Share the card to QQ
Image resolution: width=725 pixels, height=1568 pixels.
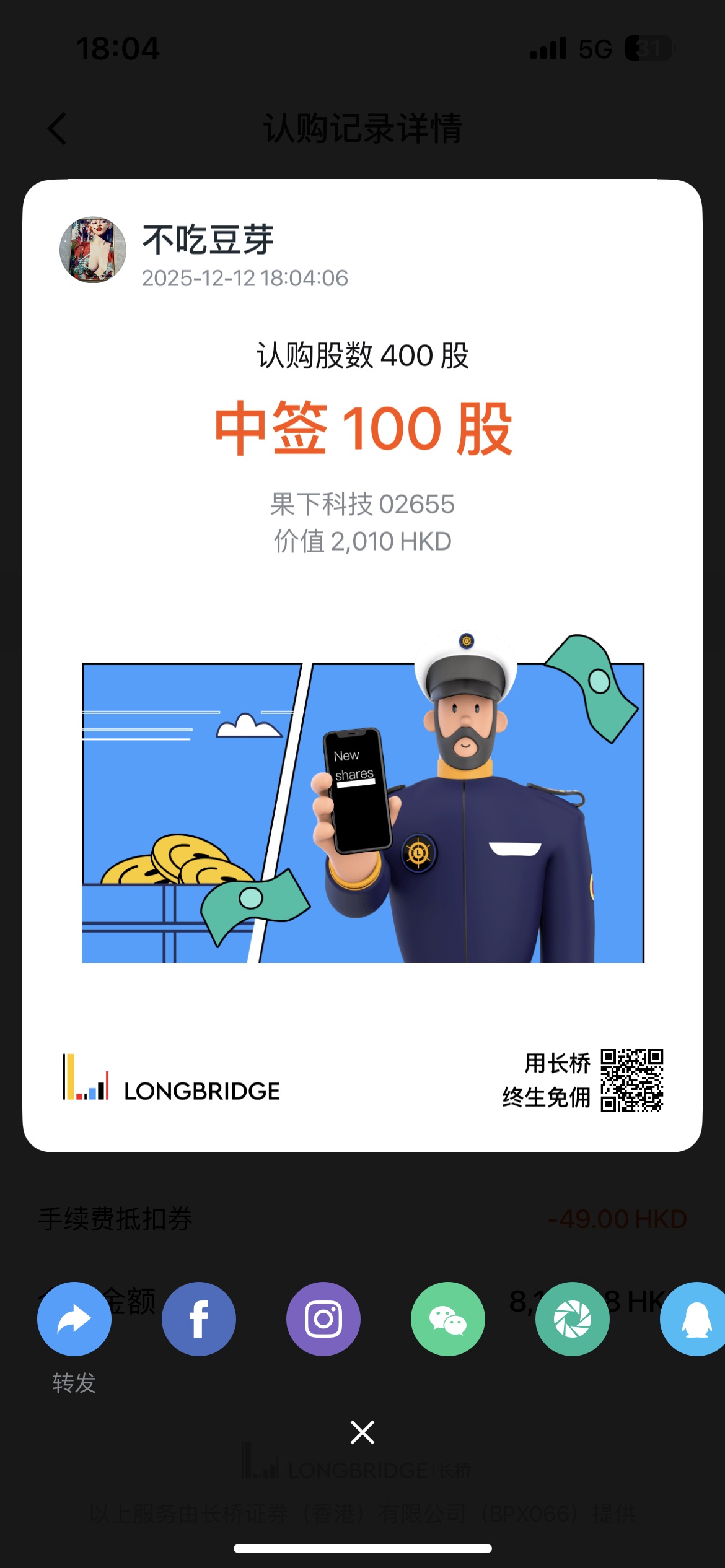[x=695, y=1318]
